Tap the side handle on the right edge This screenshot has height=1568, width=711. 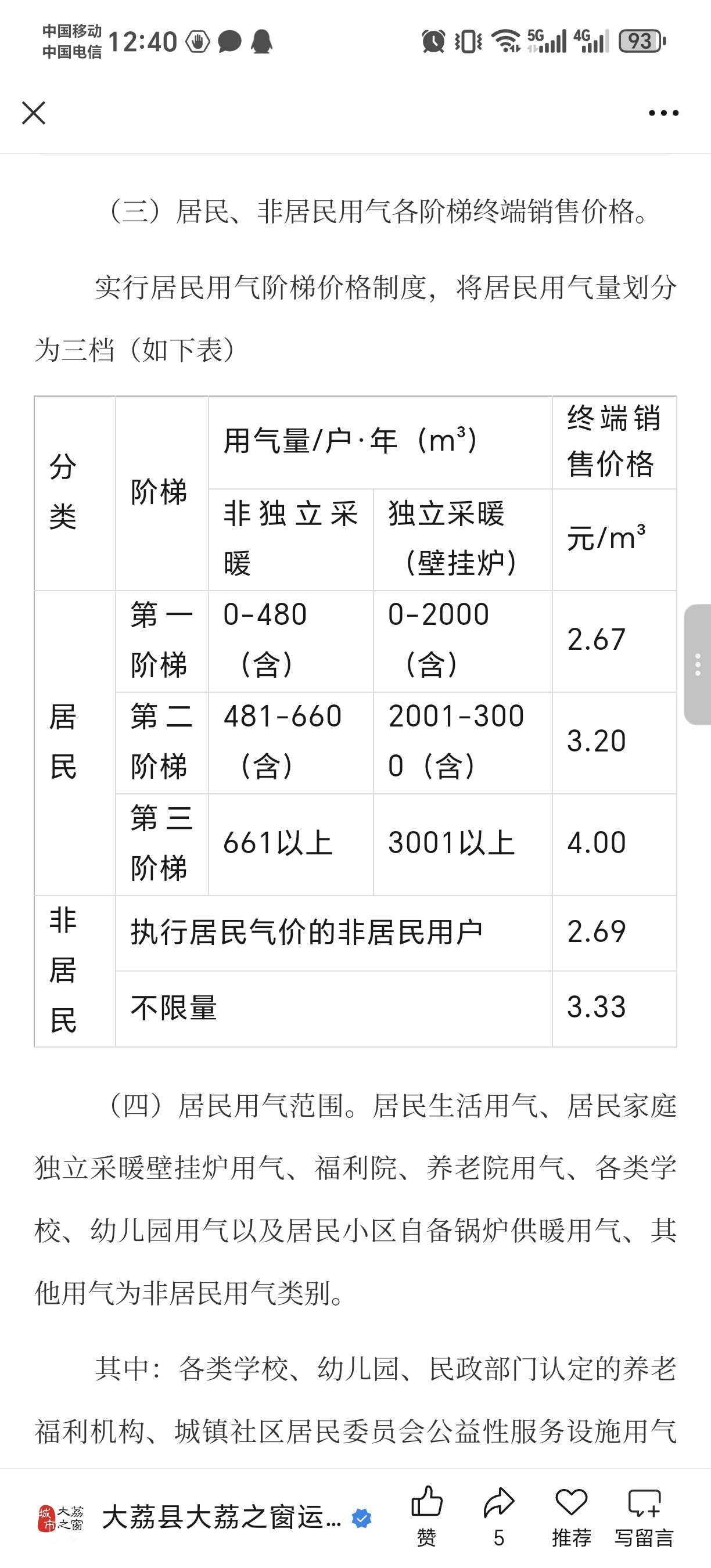point(698,664)
